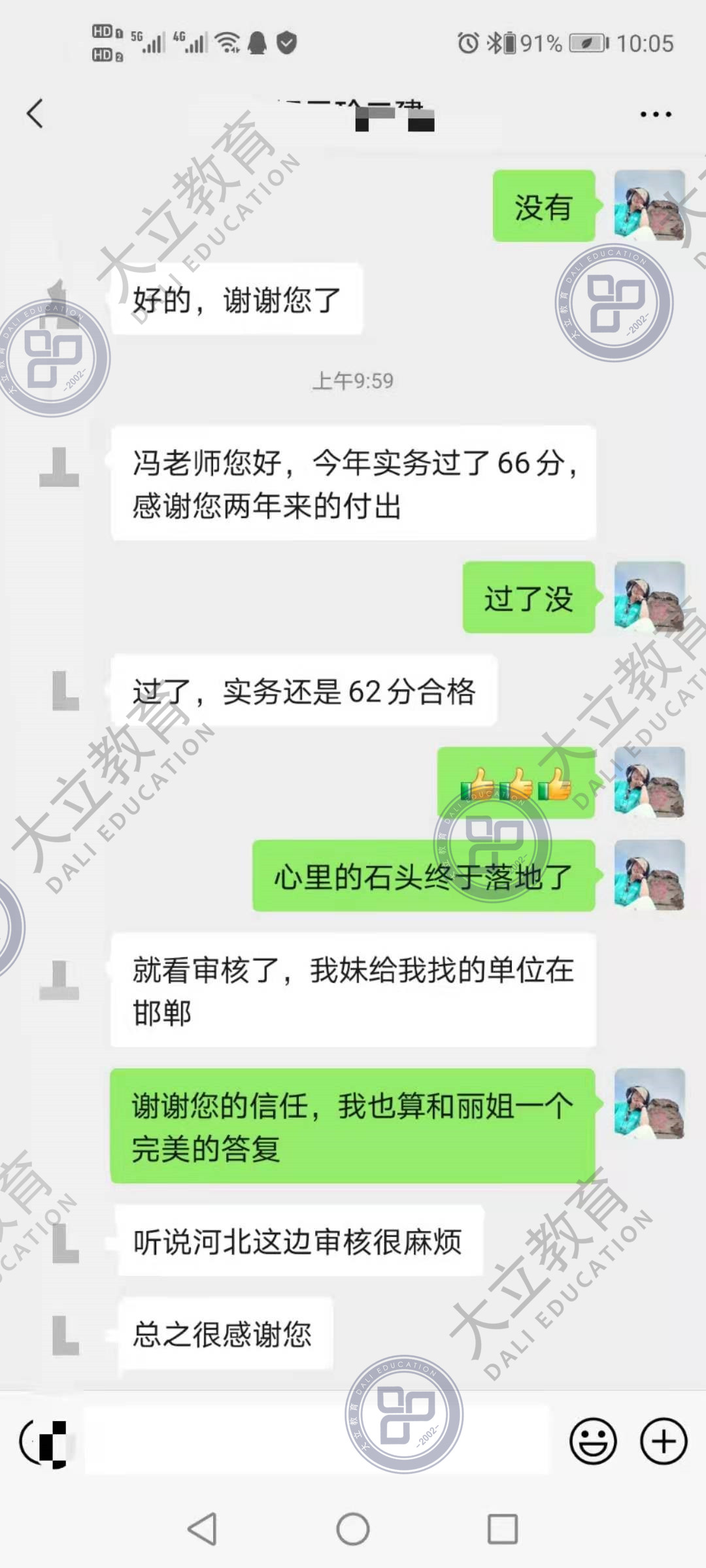Tap own avatar beside "没有" message
Image resolution: width=706 pixels, height=1568 pixels.
[649, 205]
